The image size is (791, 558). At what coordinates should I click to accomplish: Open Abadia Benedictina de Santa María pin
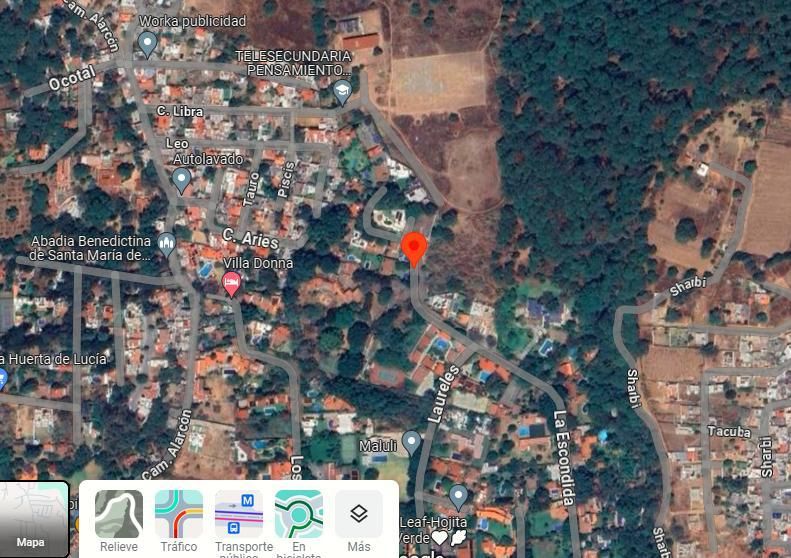(166, 242)
